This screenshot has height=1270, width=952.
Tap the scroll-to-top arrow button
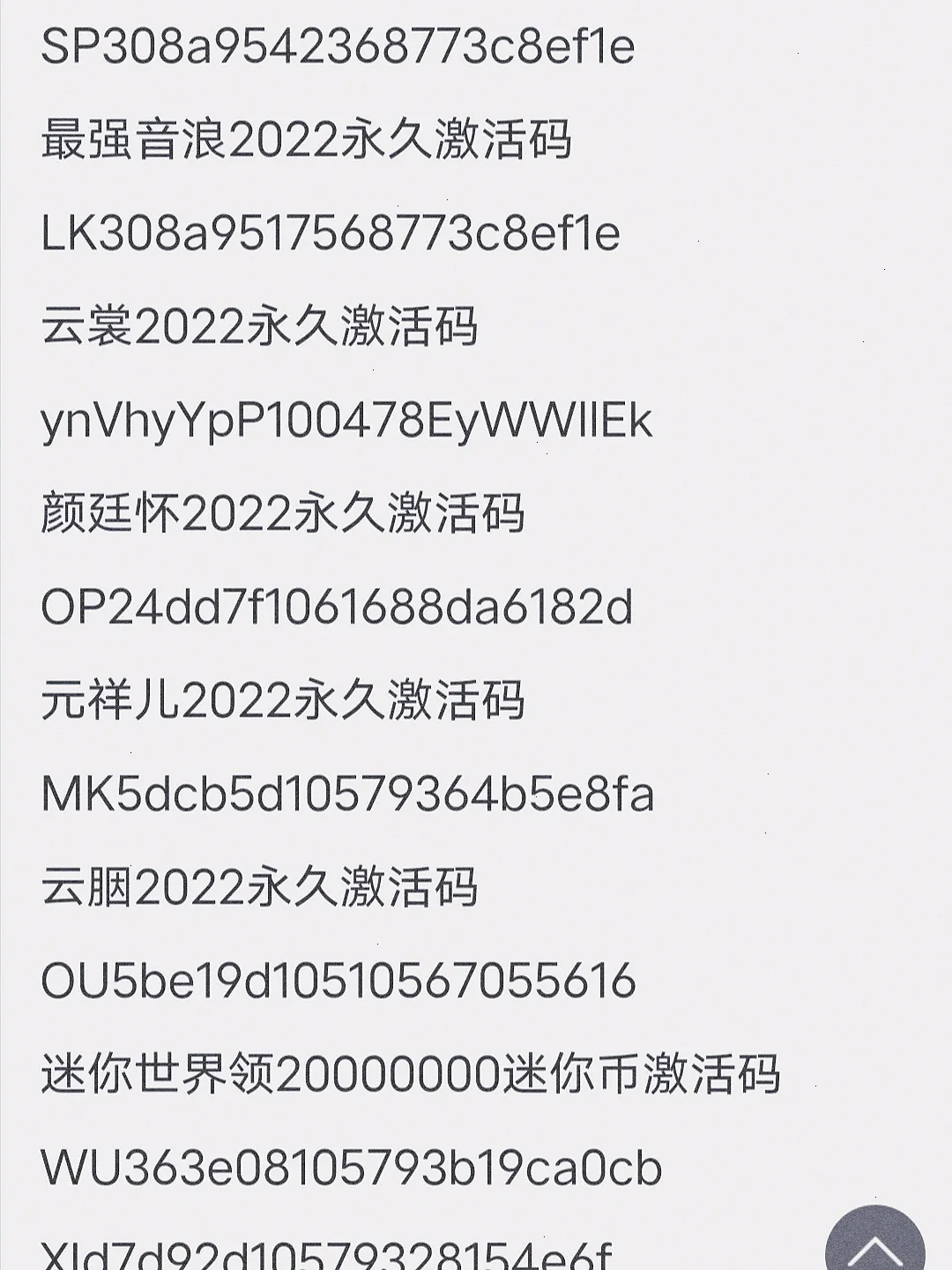pos(874,1244)
